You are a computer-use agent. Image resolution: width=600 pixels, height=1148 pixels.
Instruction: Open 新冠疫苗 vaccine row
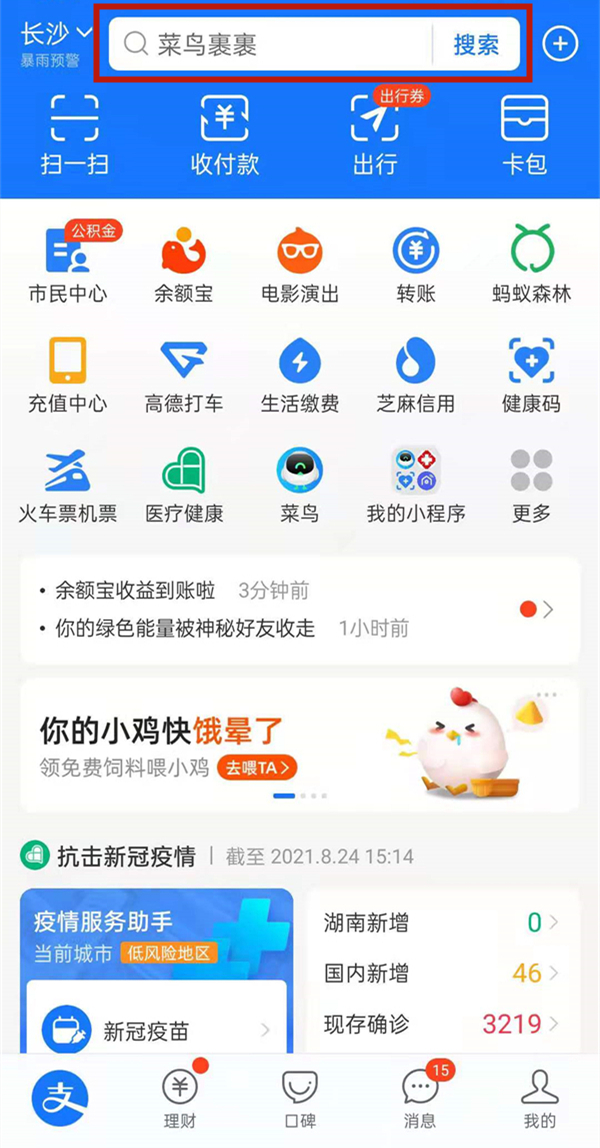point(156,1030)
